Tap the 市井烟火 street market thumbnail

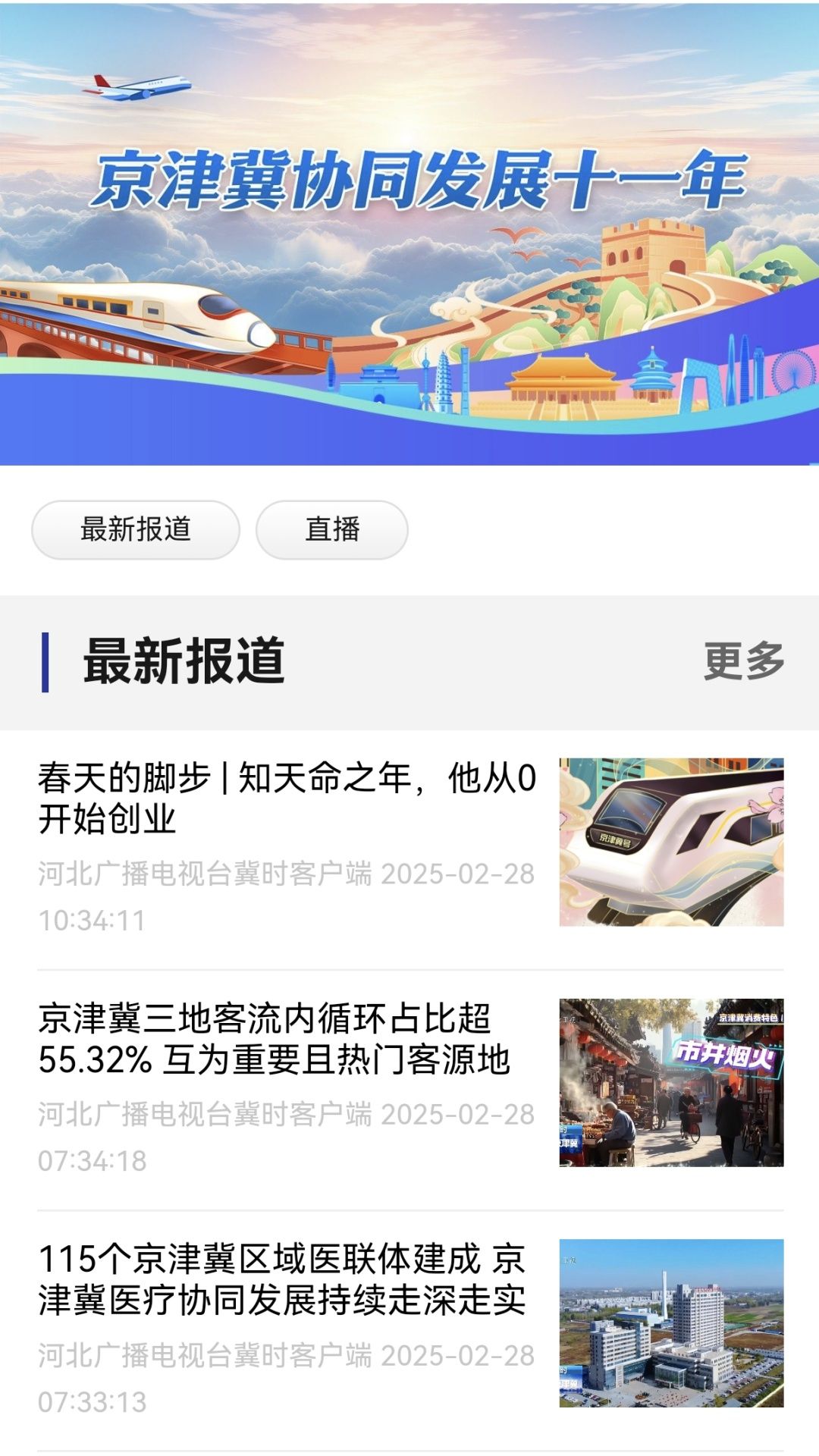tap(671, 1082)
